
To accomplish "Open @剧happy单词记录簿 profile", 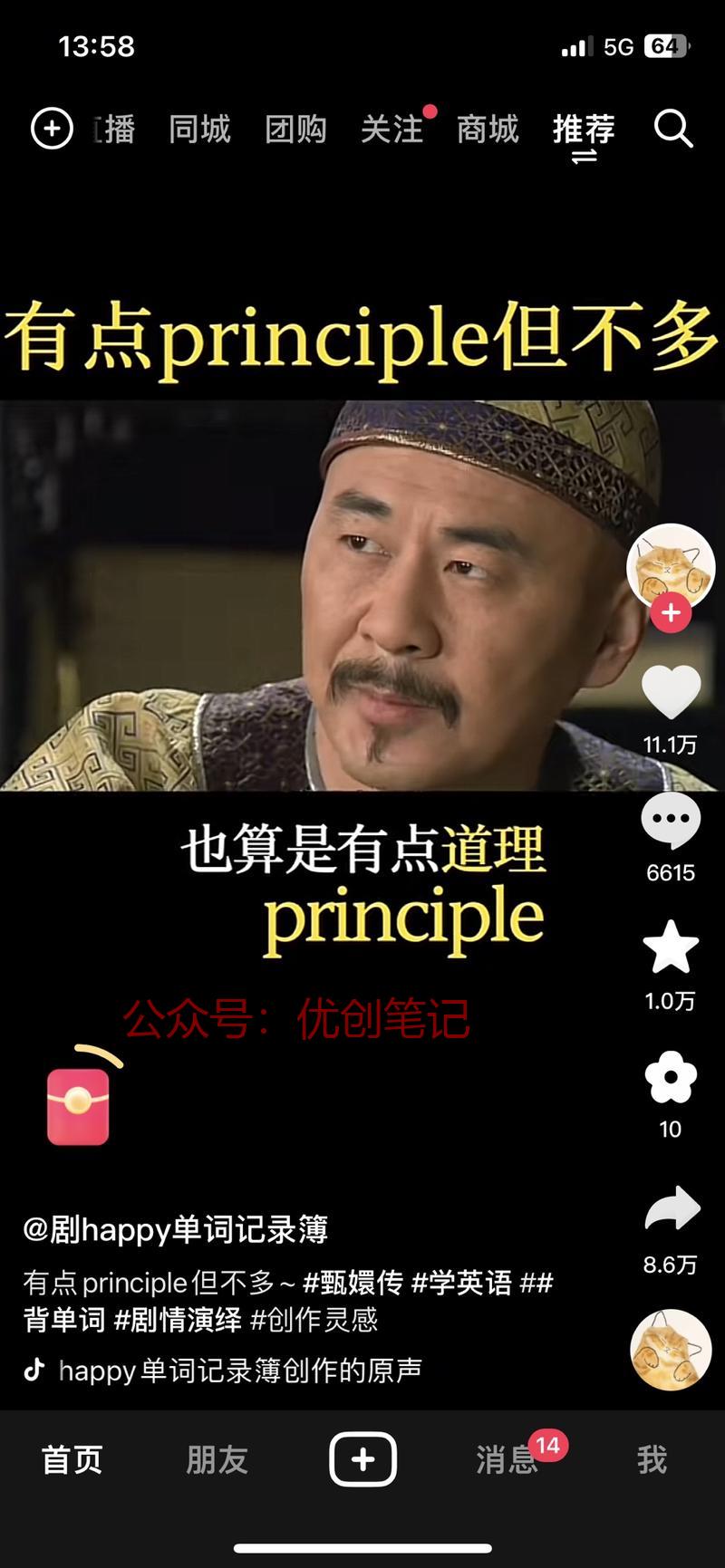I will tap(176, 1229).
